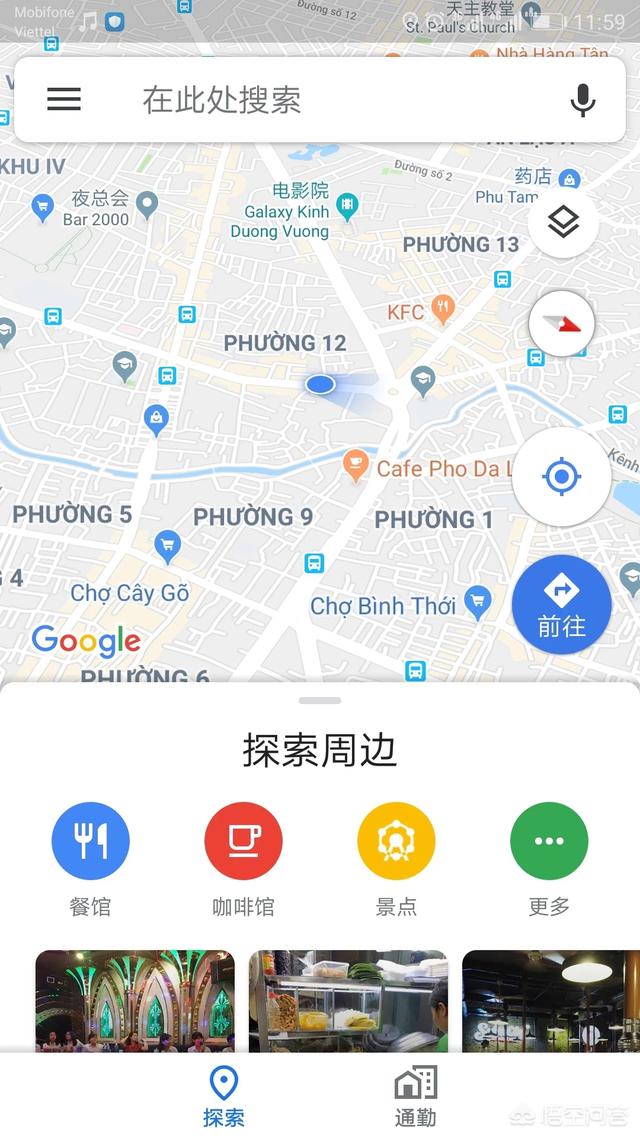The width and height of the screenshot is (640, 1138).
Task: Open 更多 categories
Action: click(x=549, y=841)
